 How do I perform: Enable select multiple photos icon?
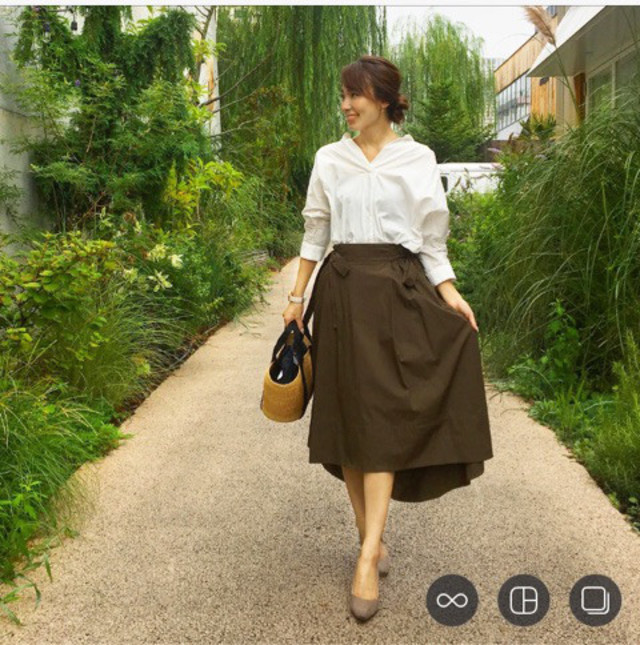pyautogui.click(x=595, y=600)
